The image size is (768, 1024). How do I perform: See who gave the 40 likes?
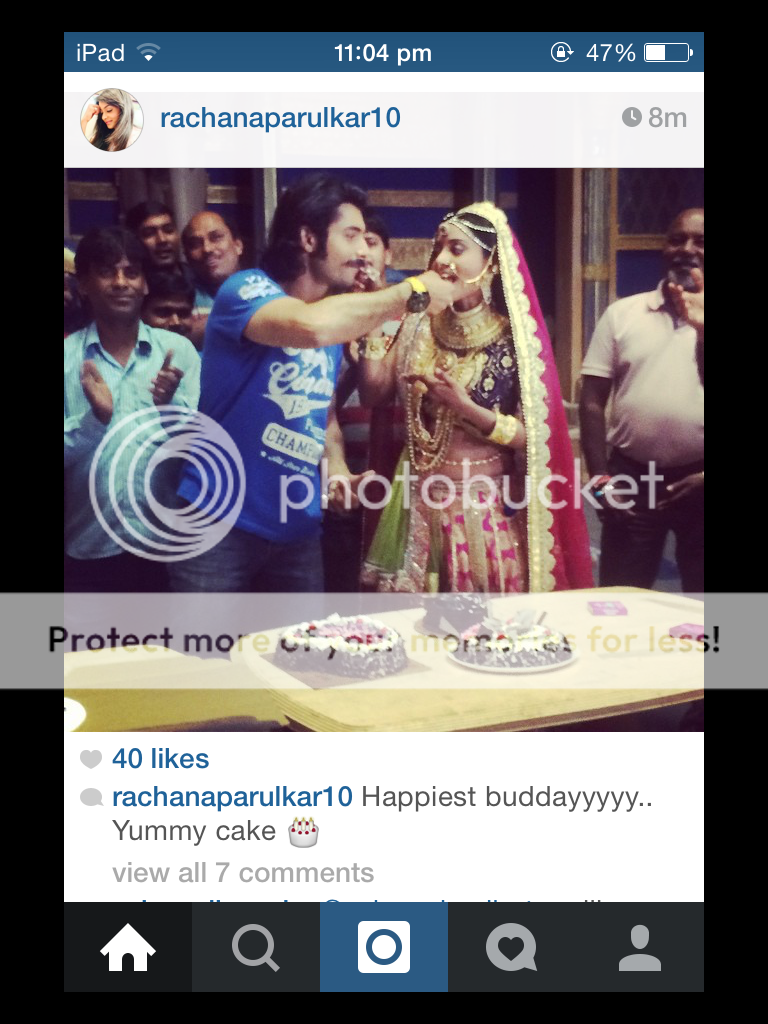[x=160, y=759]
